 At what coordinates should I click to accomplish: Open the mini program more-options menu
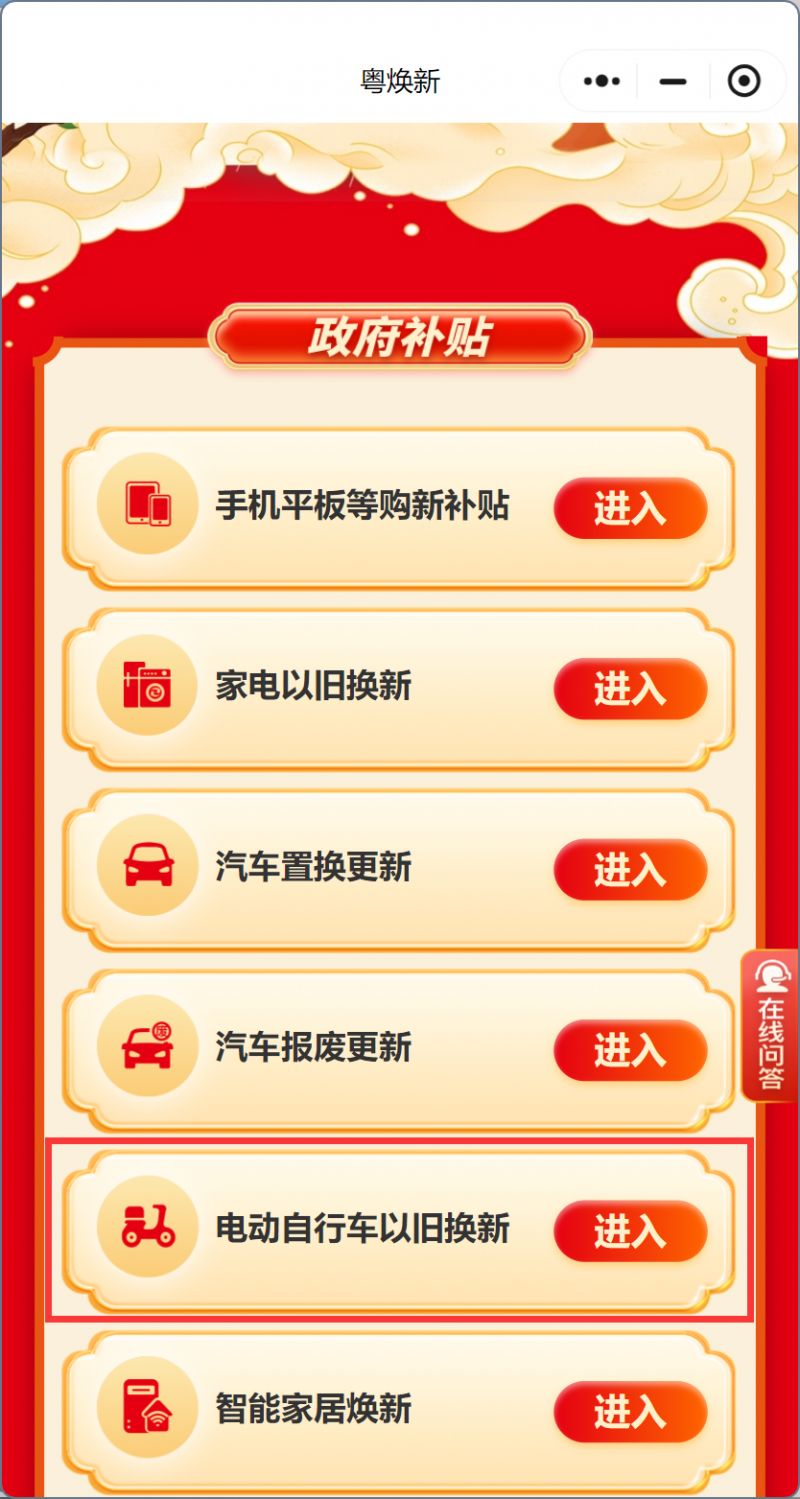602,81
